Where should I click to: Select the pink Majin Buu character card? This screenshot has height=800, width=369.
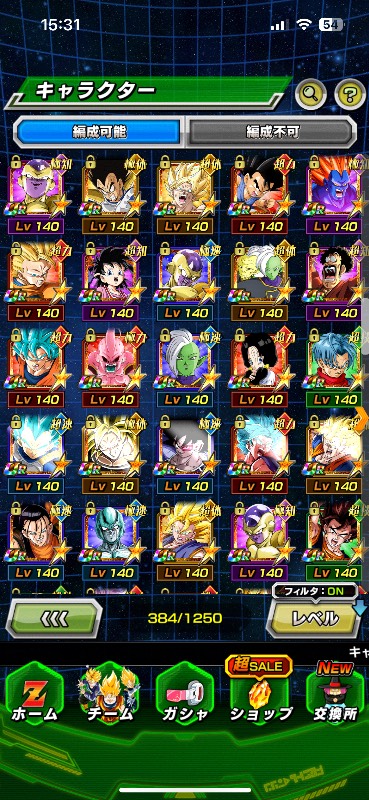(x=111, y=367)
